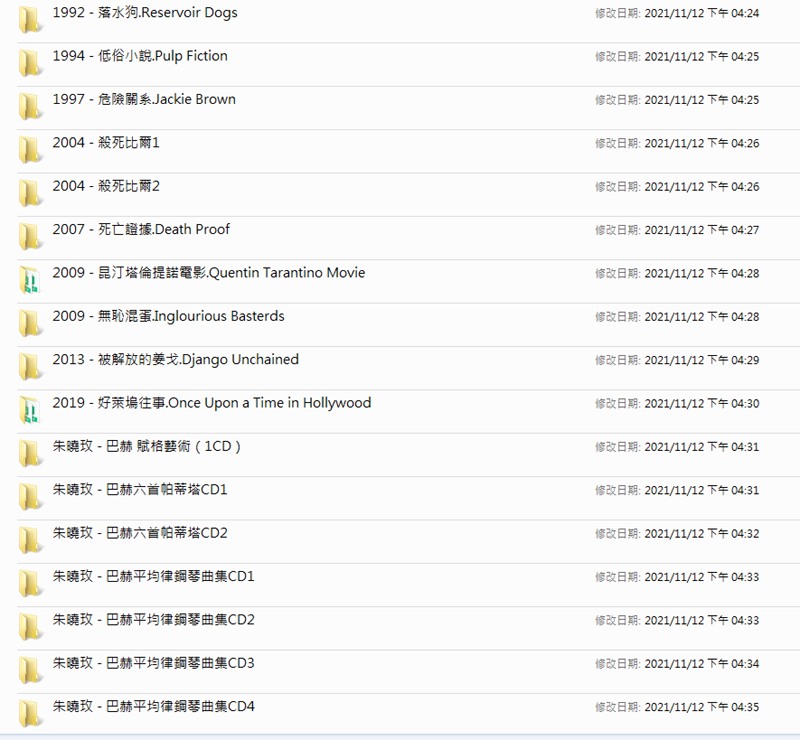Open 巴赫平均律鋼琴曲集CD4 folder
Image resolution: width=800 pixels, height=740 pixels.
(x=153, y=707)
